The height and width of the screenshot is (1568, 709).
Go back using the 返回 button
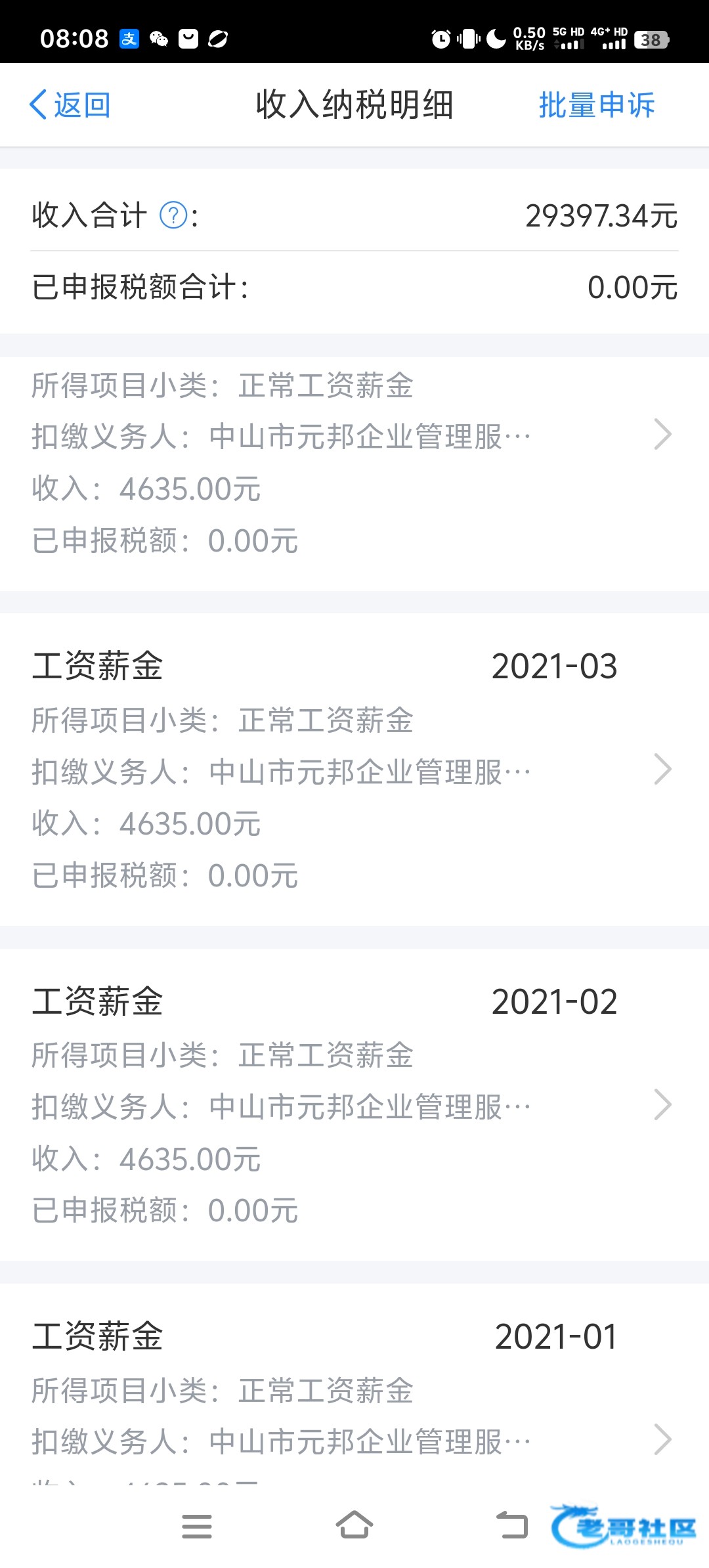coord(70,105)
